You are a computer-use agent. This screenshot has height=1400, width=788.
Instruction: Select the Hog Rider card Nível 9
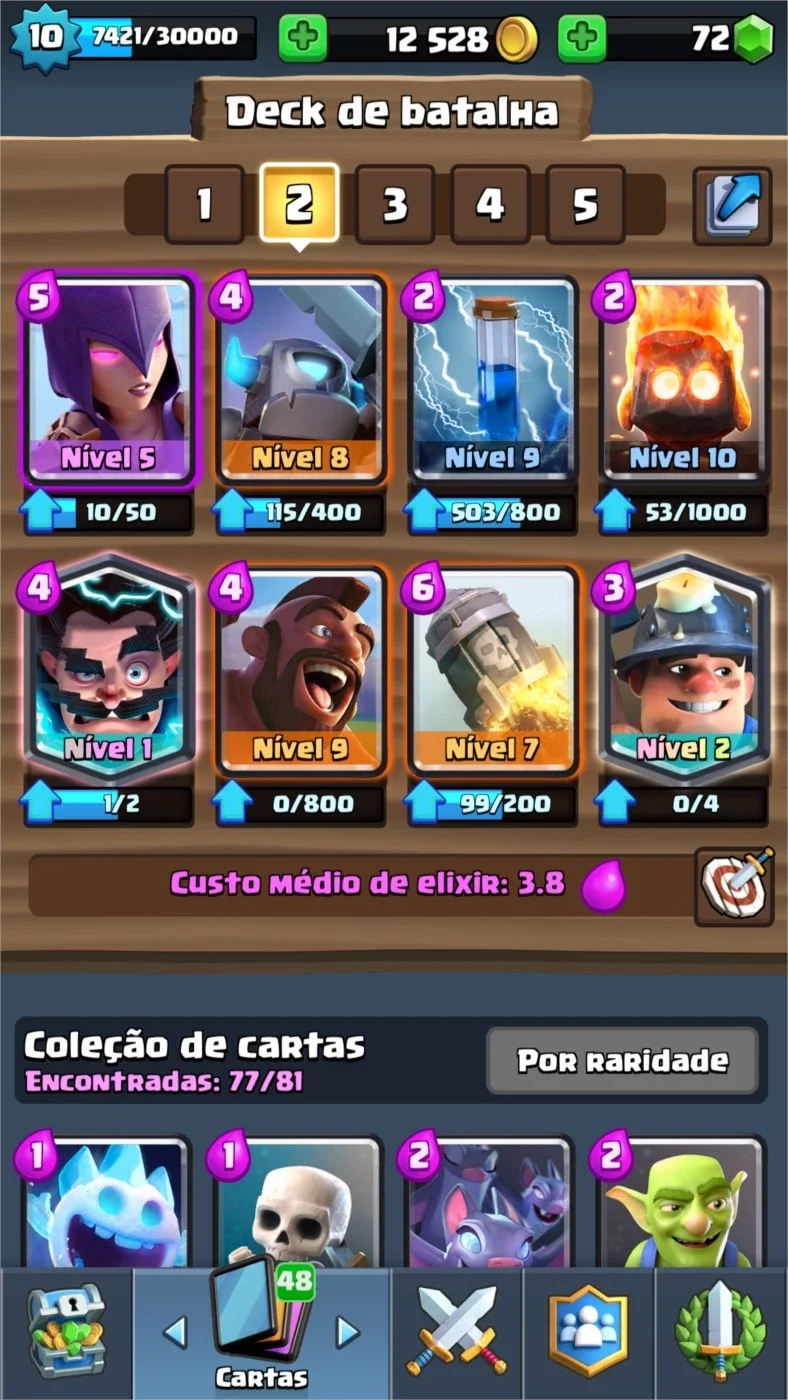pyautogui.click(x=300, y=670)
